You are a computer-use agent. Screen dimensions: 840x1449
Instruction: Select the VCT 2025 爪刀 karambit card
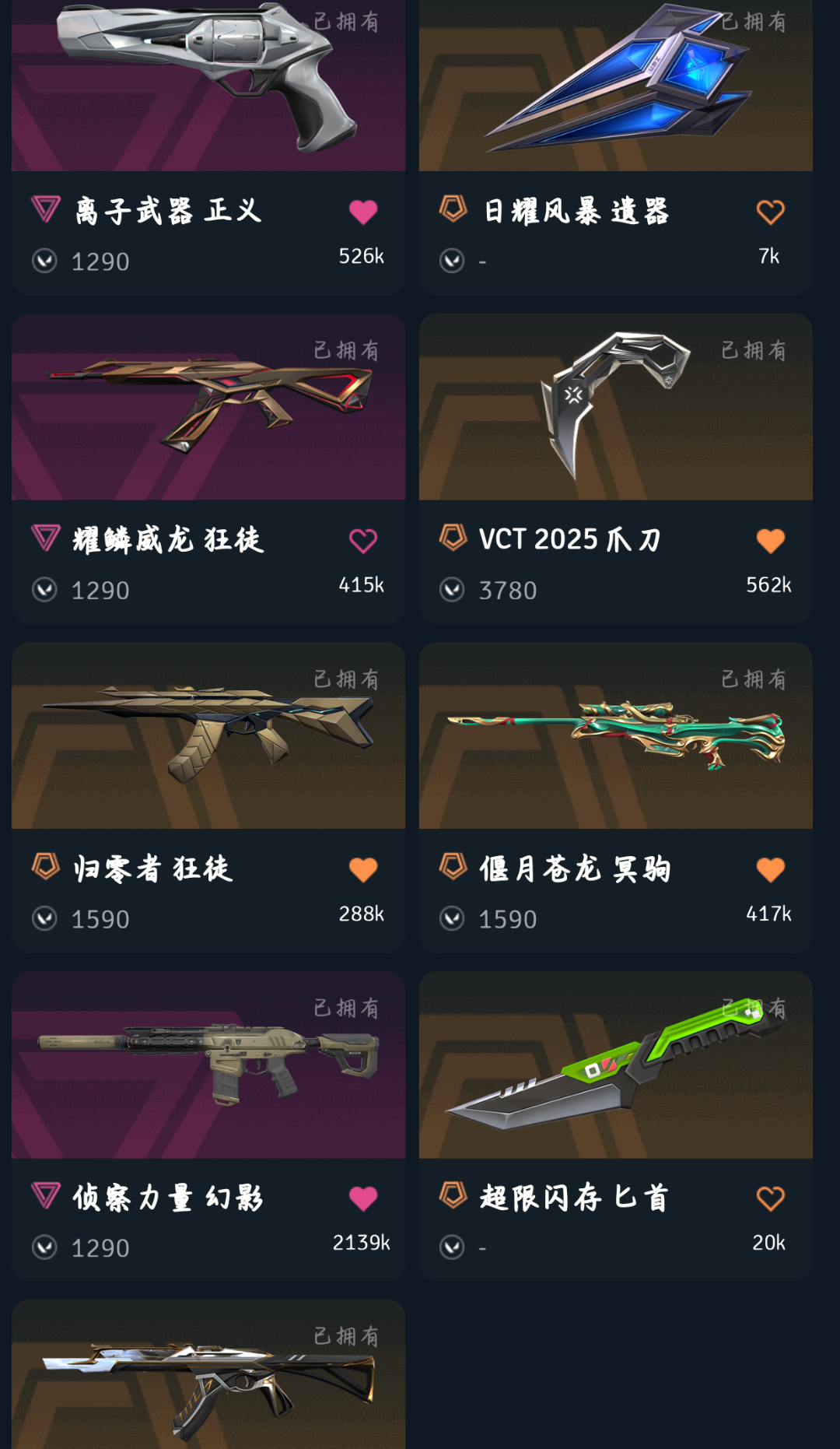point(615,408)
